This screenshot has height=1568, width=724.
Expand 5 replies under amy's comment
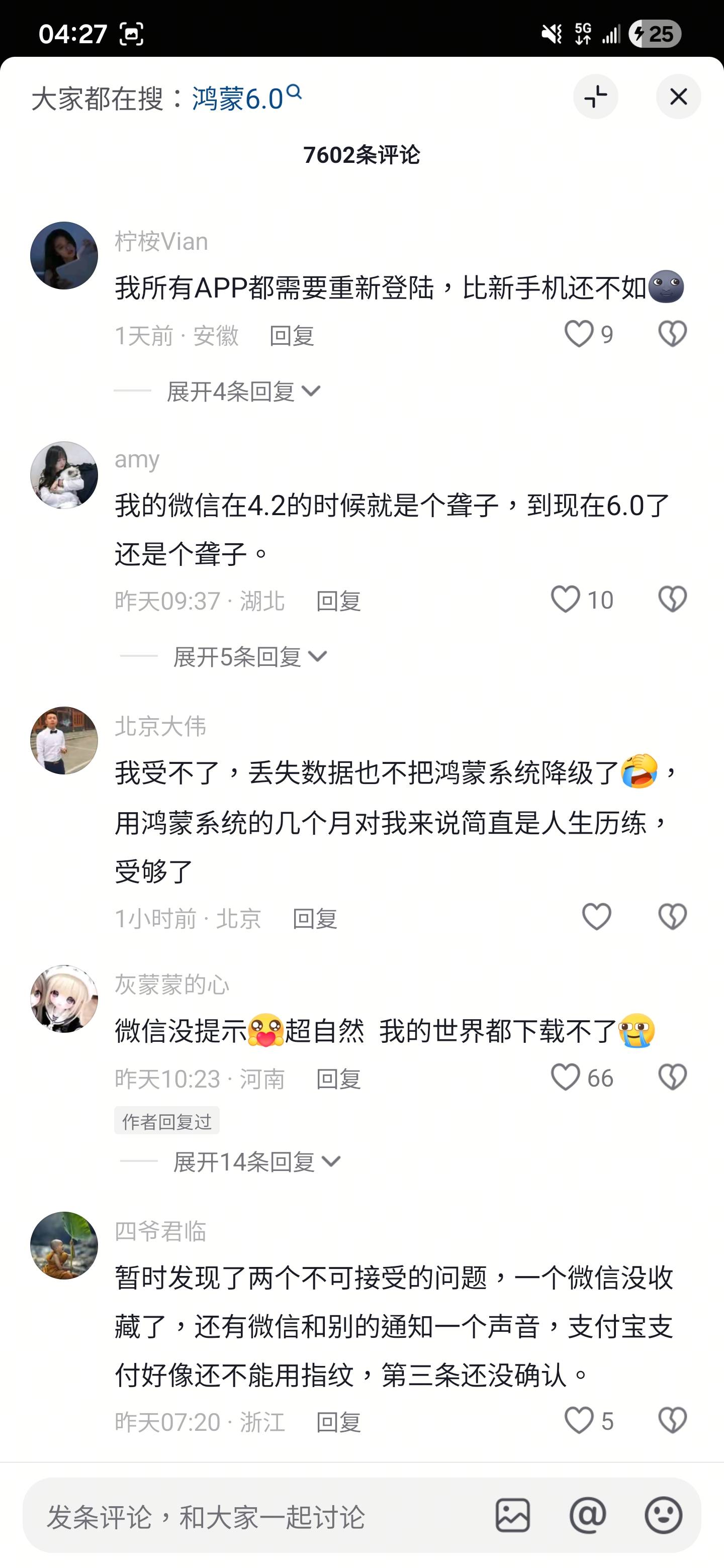[x=250, y=657]
